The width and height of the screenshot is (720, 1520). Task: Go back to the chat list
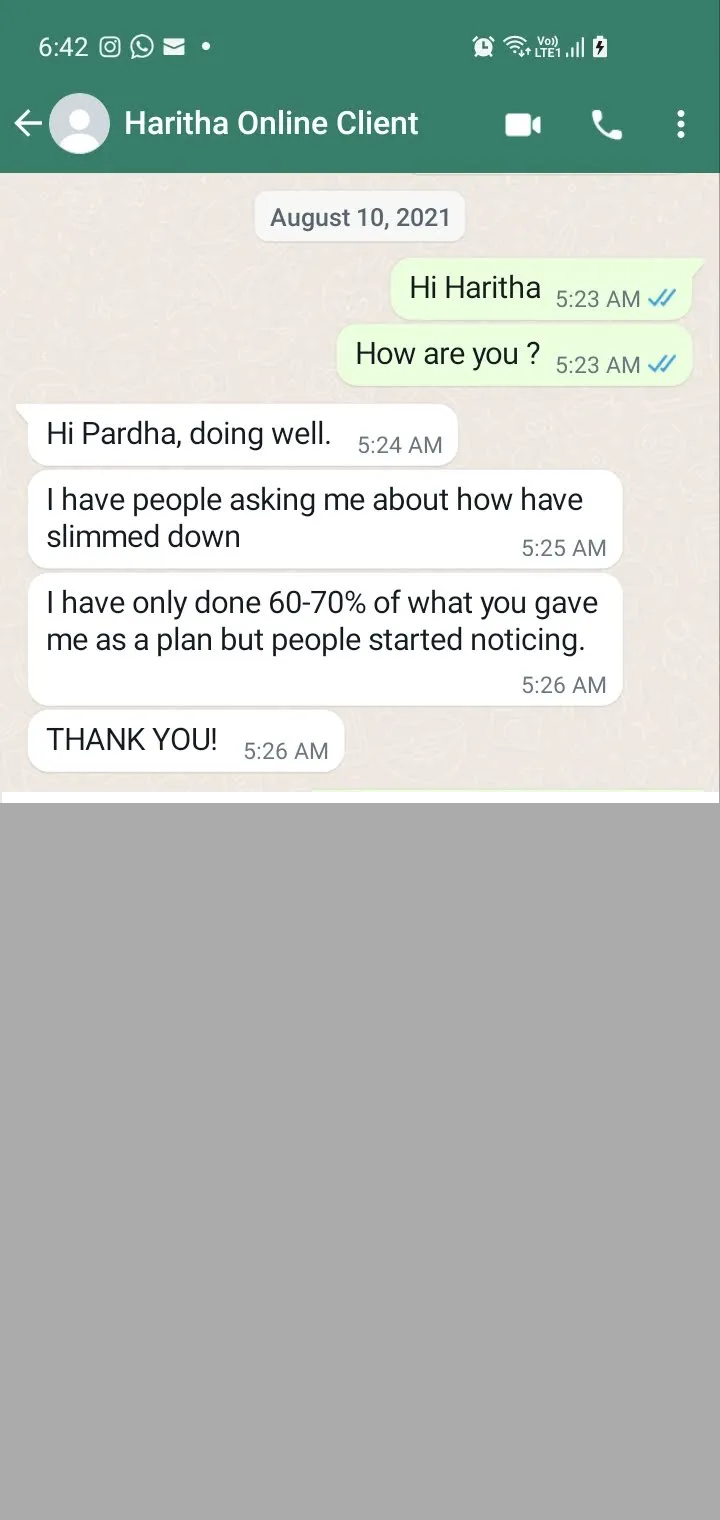tap(27, 124)
